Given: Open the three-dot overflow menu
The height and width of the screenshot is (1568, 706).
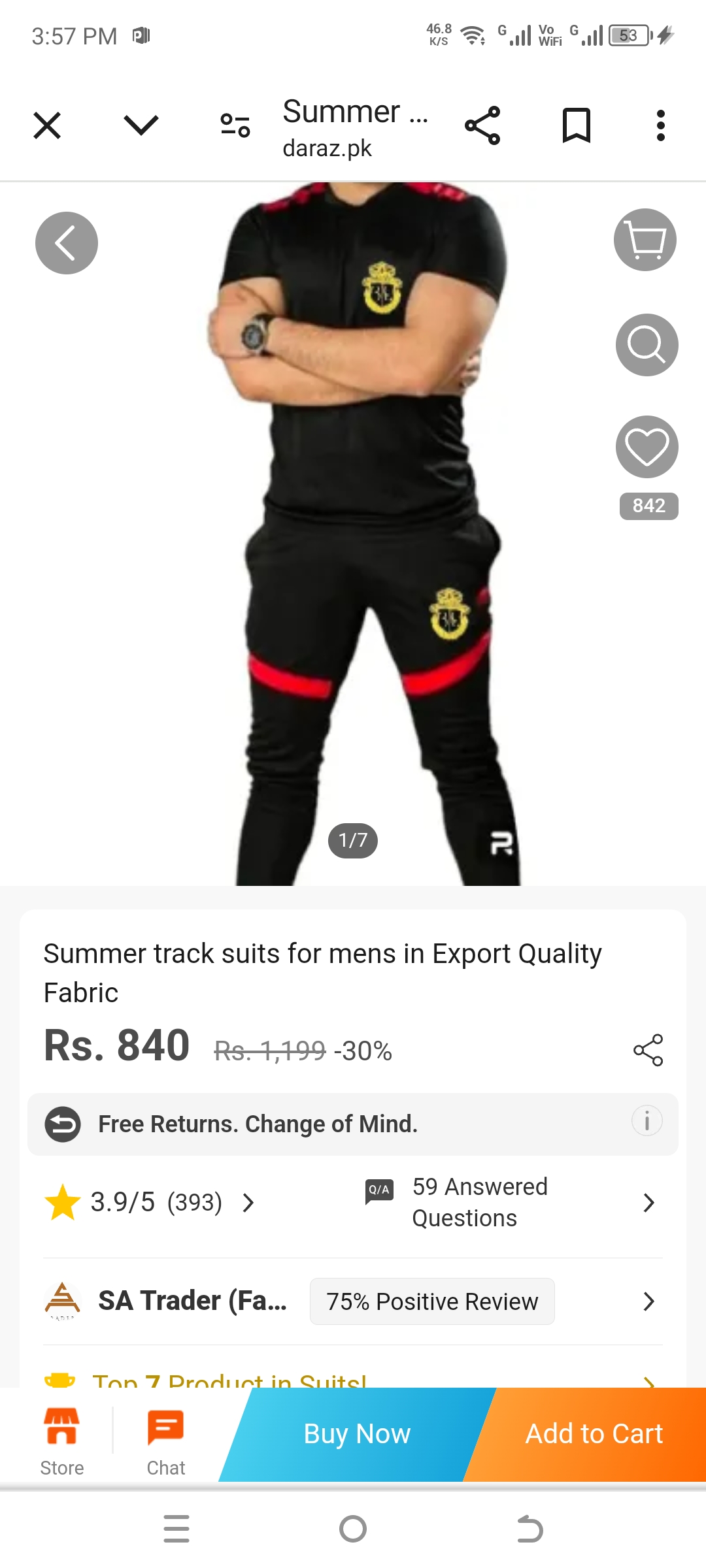Looking at the screenshot, I should point(661,125).
